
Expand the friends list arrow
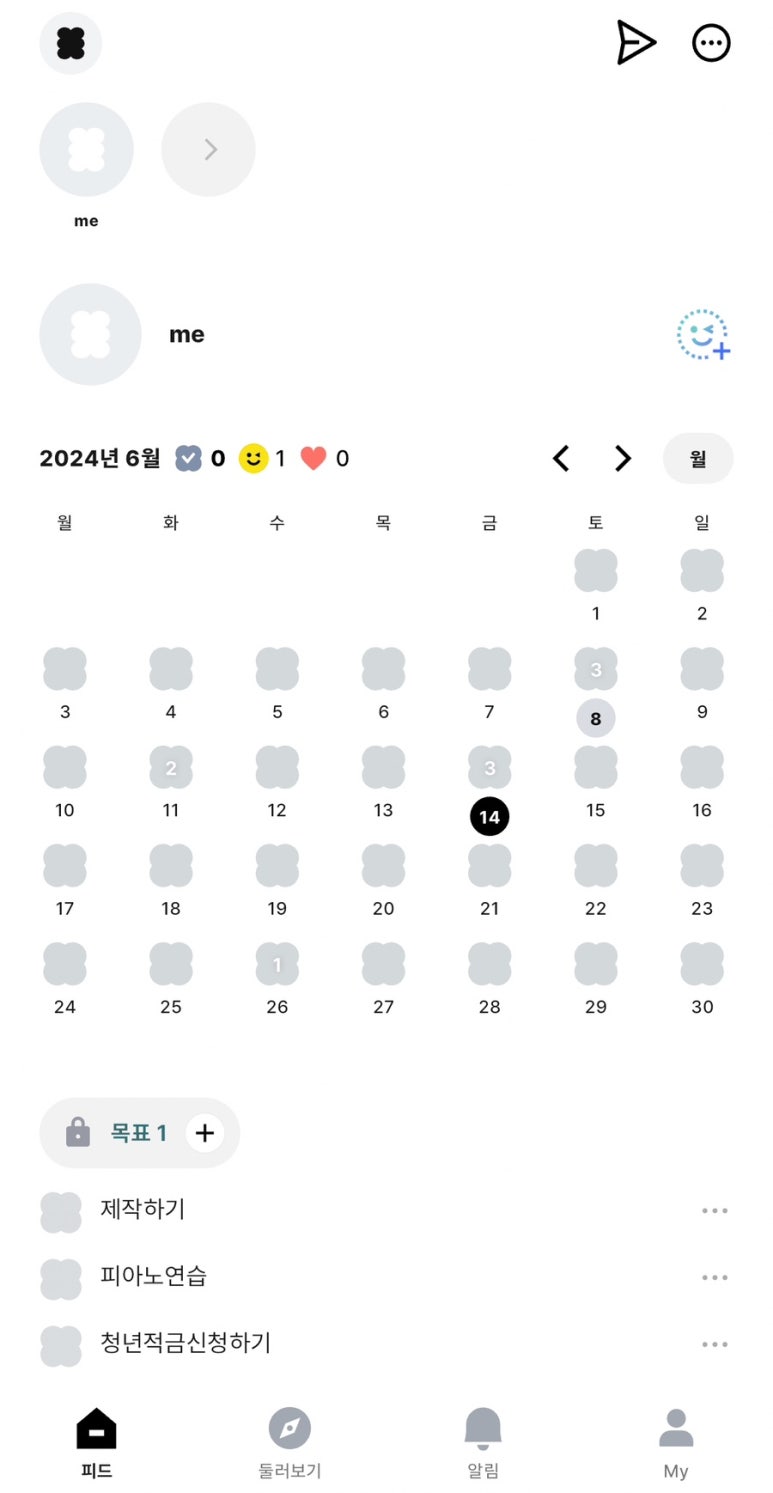point(208,149)
